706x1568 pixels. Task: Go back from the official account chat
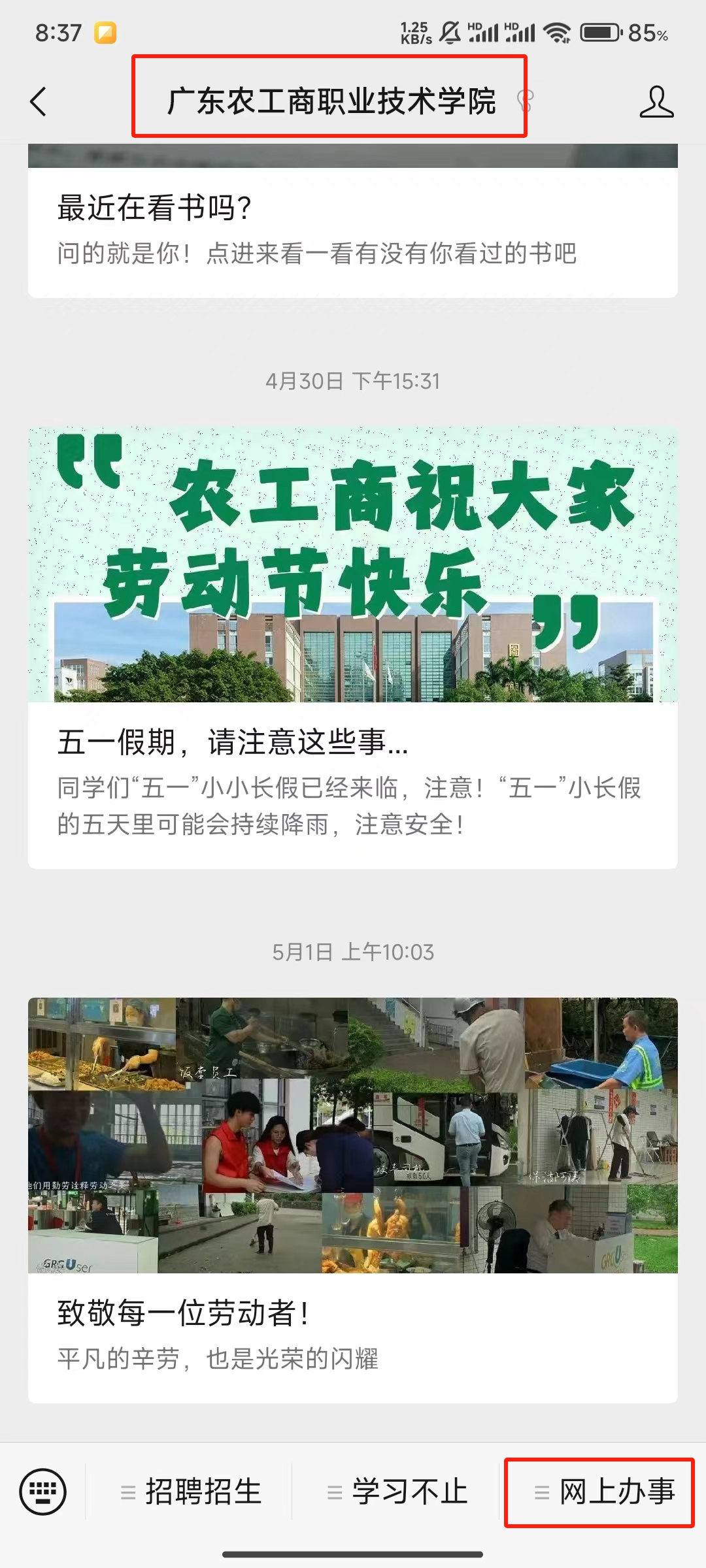click(x=39, y=102)
